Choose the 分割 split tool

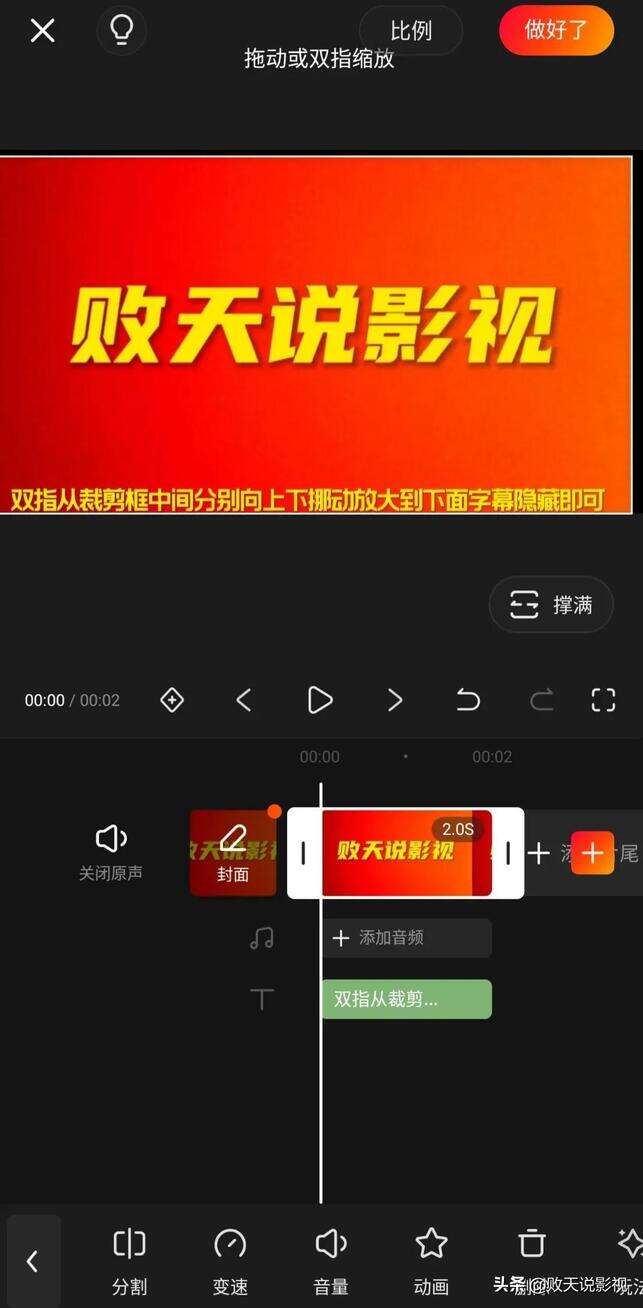pos(130,1259)
